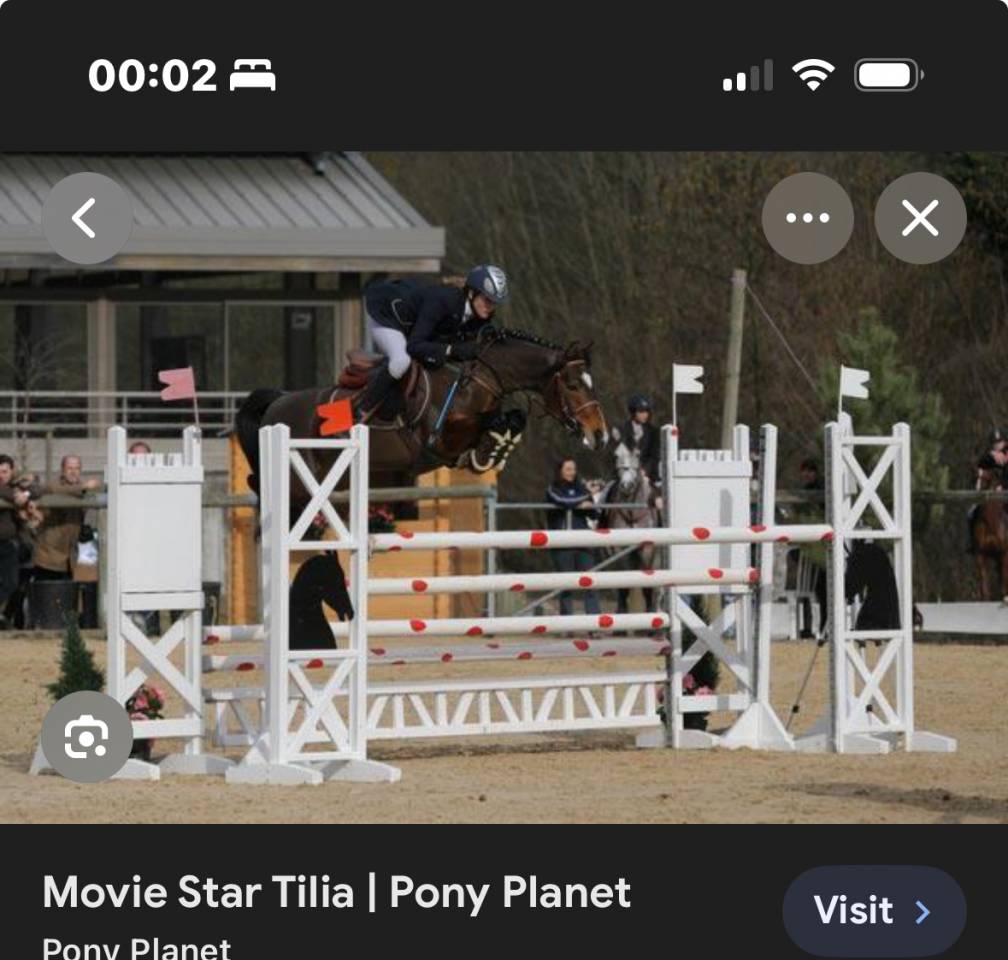The image size is (1008, 960).
Task: Close the image viewer
Action: pyautogui.click(x=920, y=218)
